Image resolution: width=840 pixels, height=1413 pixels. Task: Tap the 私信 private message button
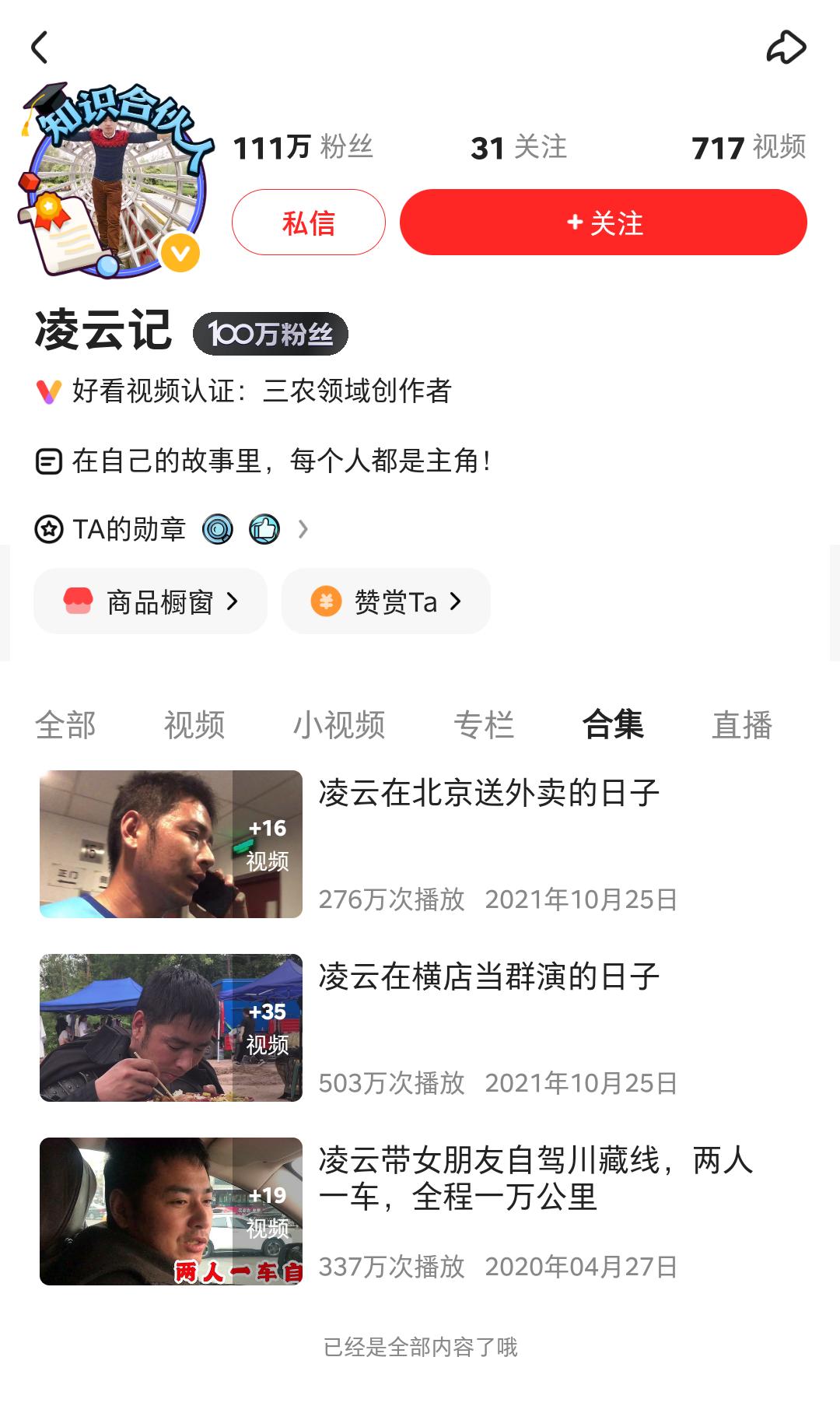click(308, 223)
